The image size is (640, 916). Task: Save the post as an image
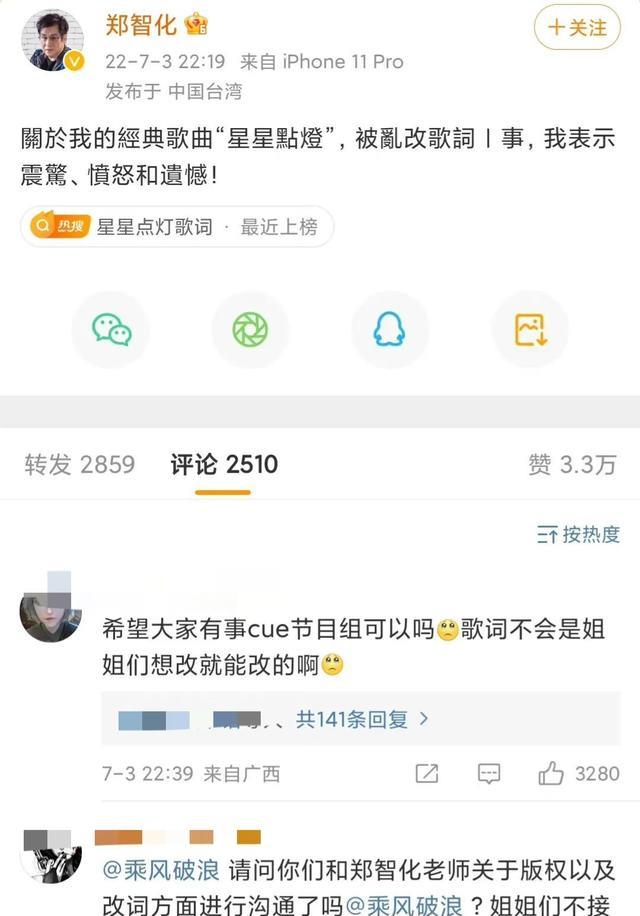tap(530, 330)
